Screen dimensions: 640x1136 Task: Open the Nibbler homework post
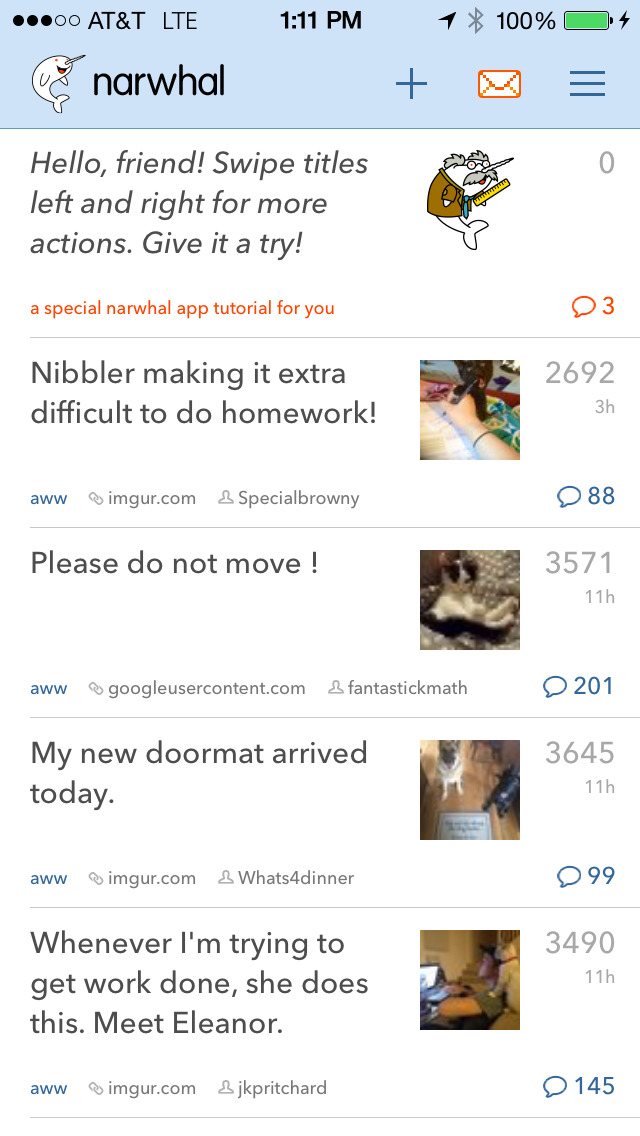204,393
